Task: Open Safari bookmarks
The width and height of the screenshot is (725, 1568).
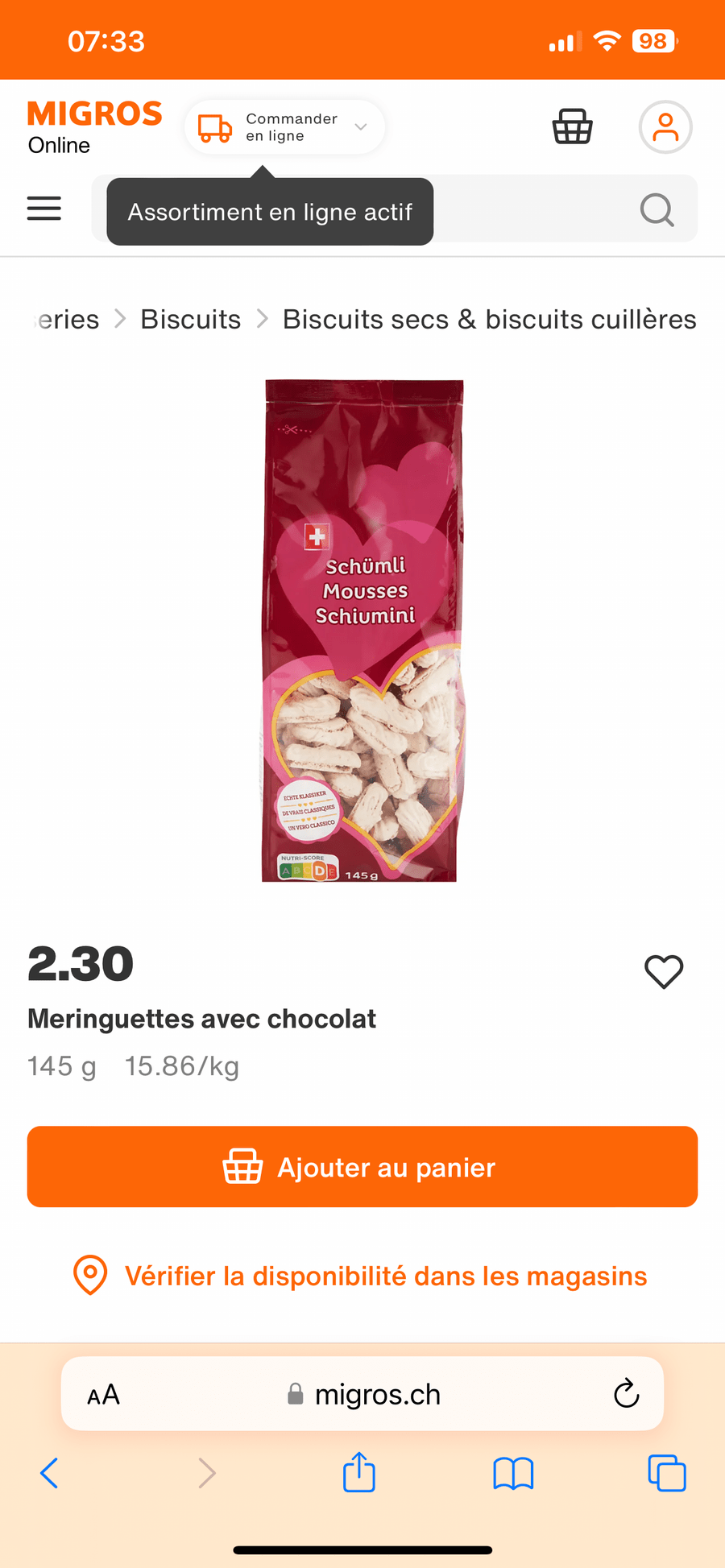Action: (x=513, y=1473)
